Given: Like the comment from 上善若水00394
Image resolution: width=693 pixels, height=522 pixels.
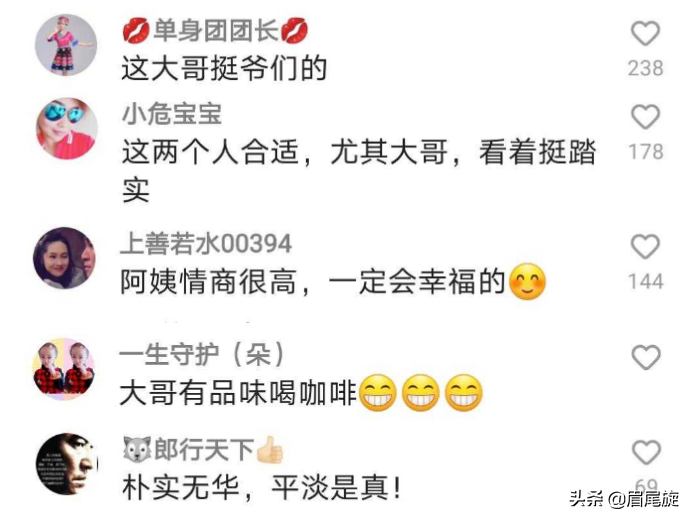Looking at the screenshot, I should coord(646,247).
